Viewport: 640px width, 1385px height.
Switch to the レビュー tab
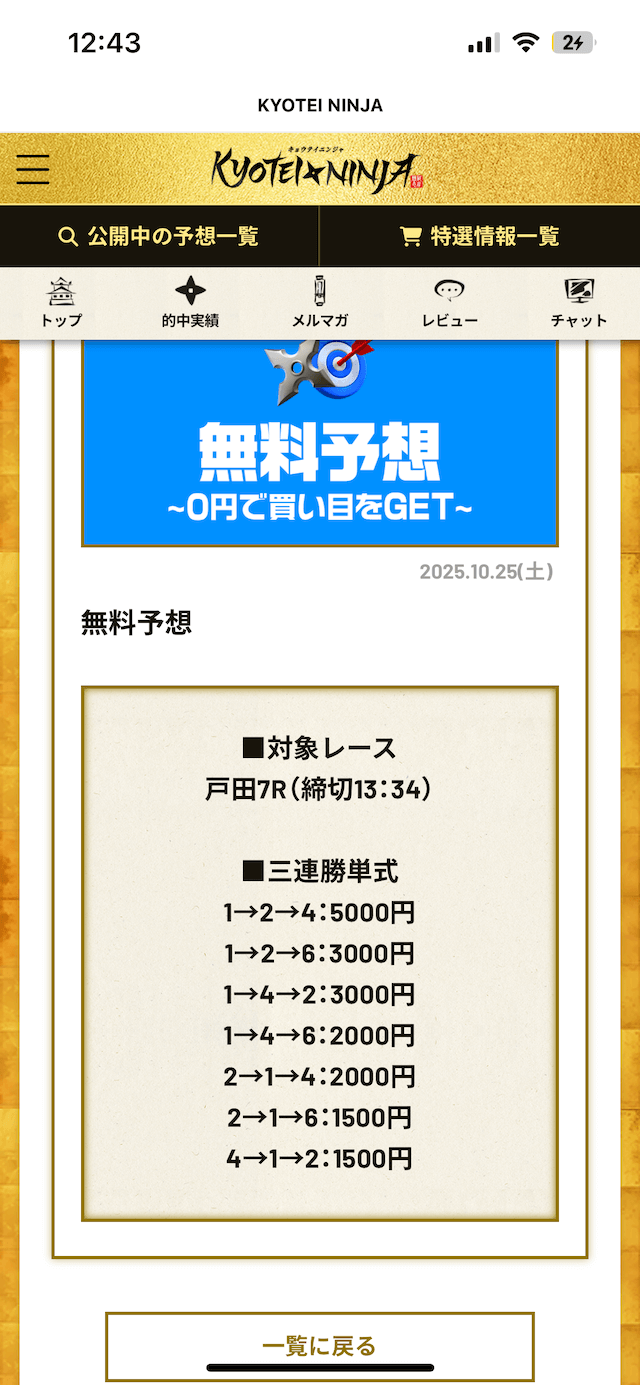click(449, 303)
